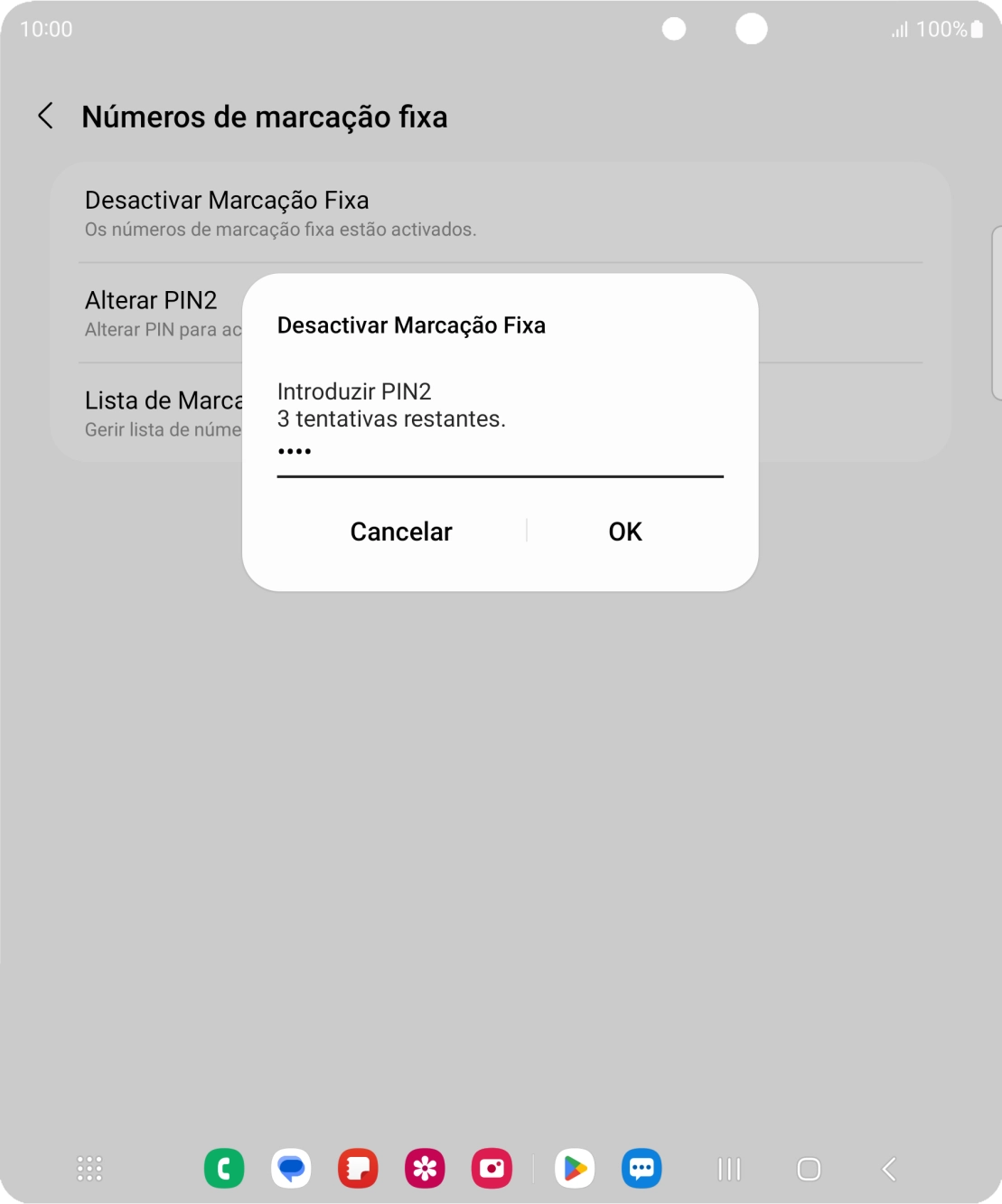Tap the Recents navigation button
The width and height of the screenshot is (1002, 1204).
coord(728,1167)
